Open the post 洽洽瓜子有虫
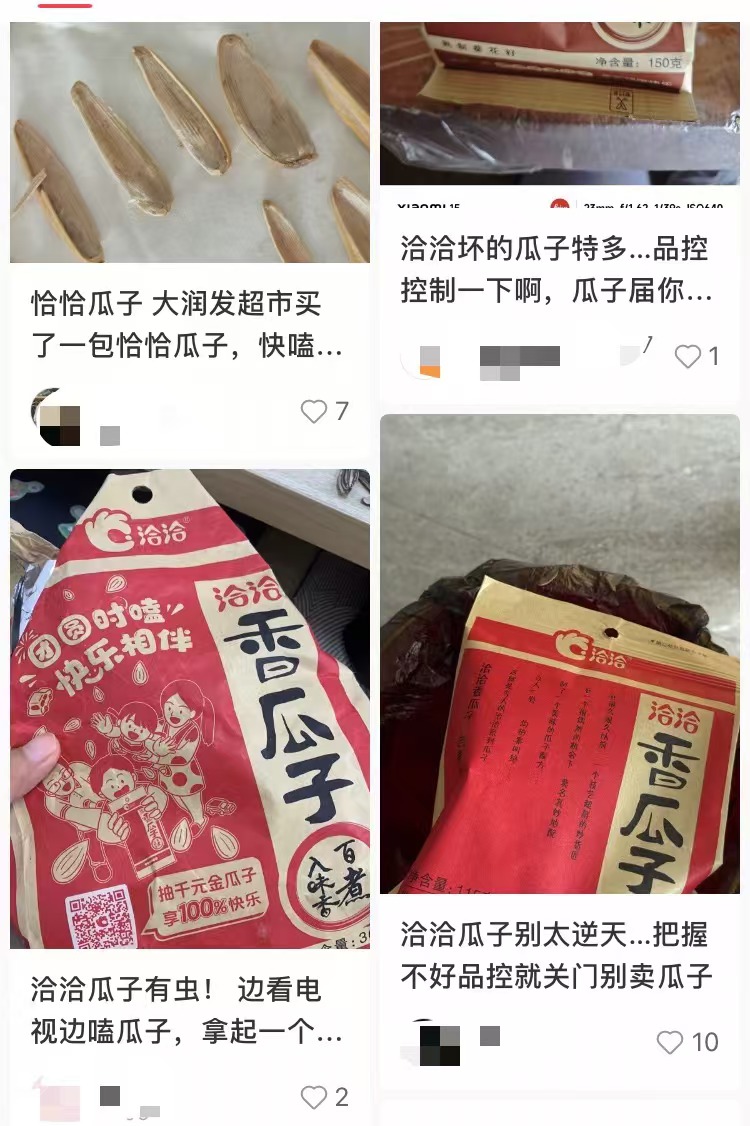The height and width of the screenshot is (1126, 750). tap(188, 1008)
